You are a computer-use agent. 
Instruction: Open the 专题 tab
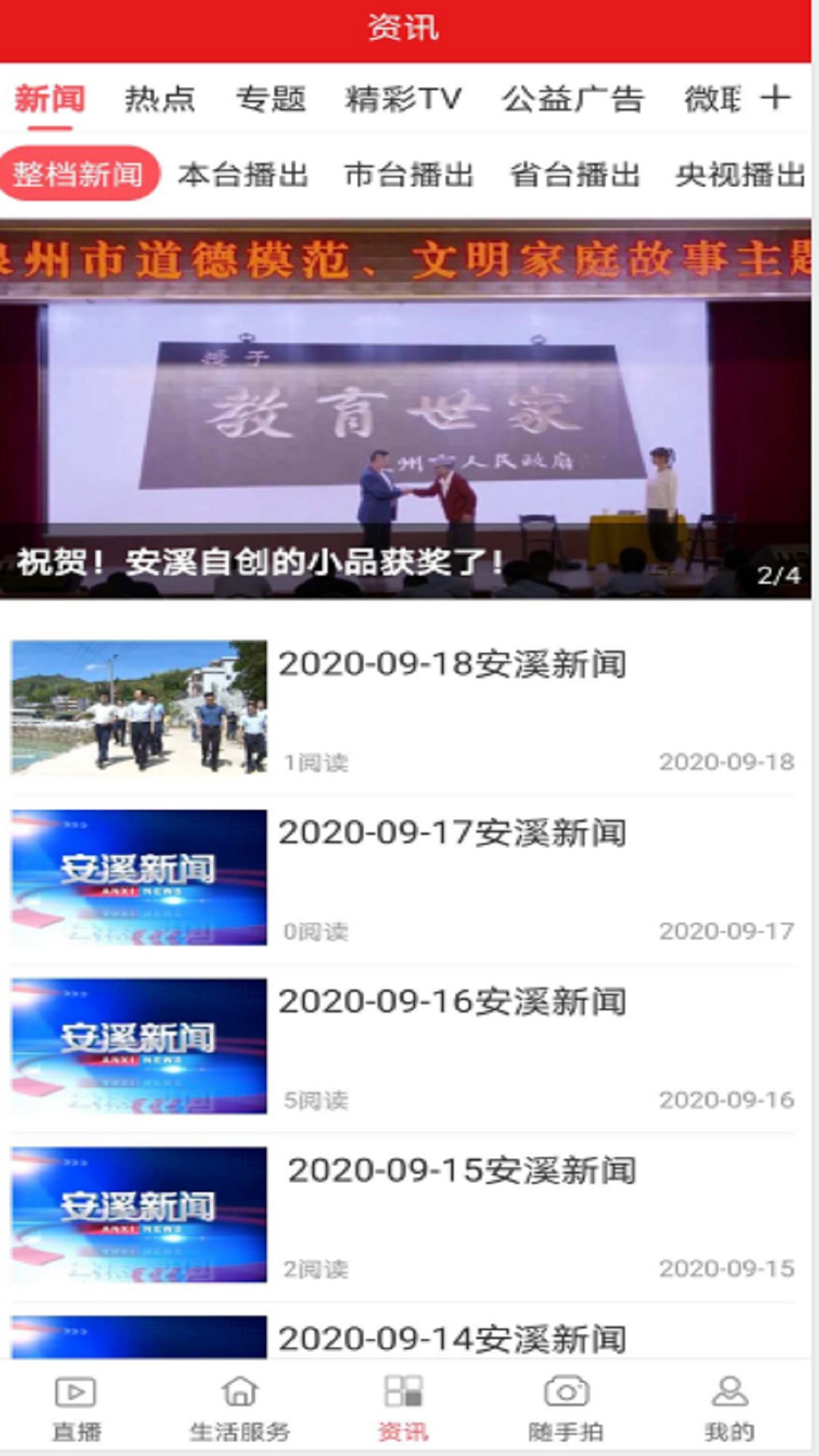click(271, 99)
